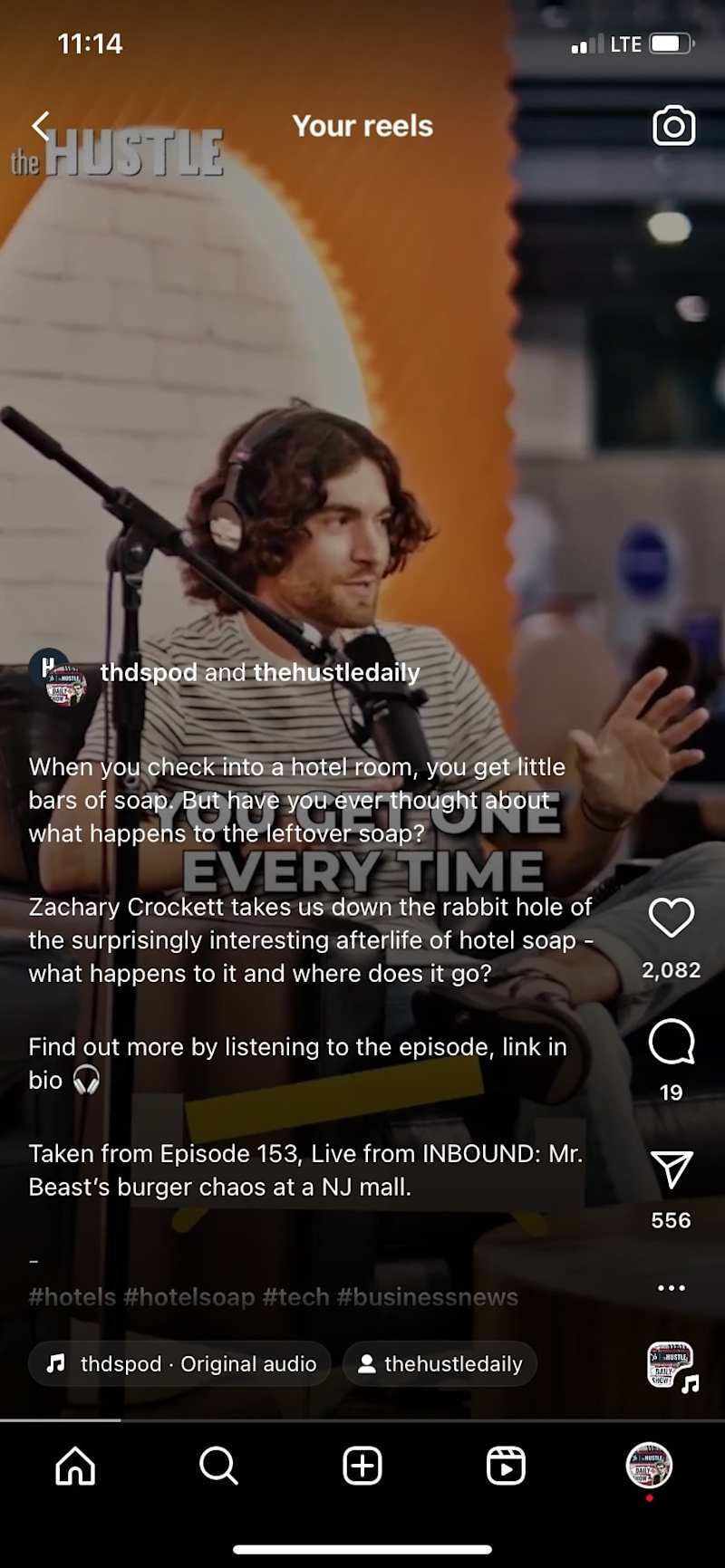Switch to the Search tab
This screenshot has height=1568, width=725.
(x=218, y=1465)
